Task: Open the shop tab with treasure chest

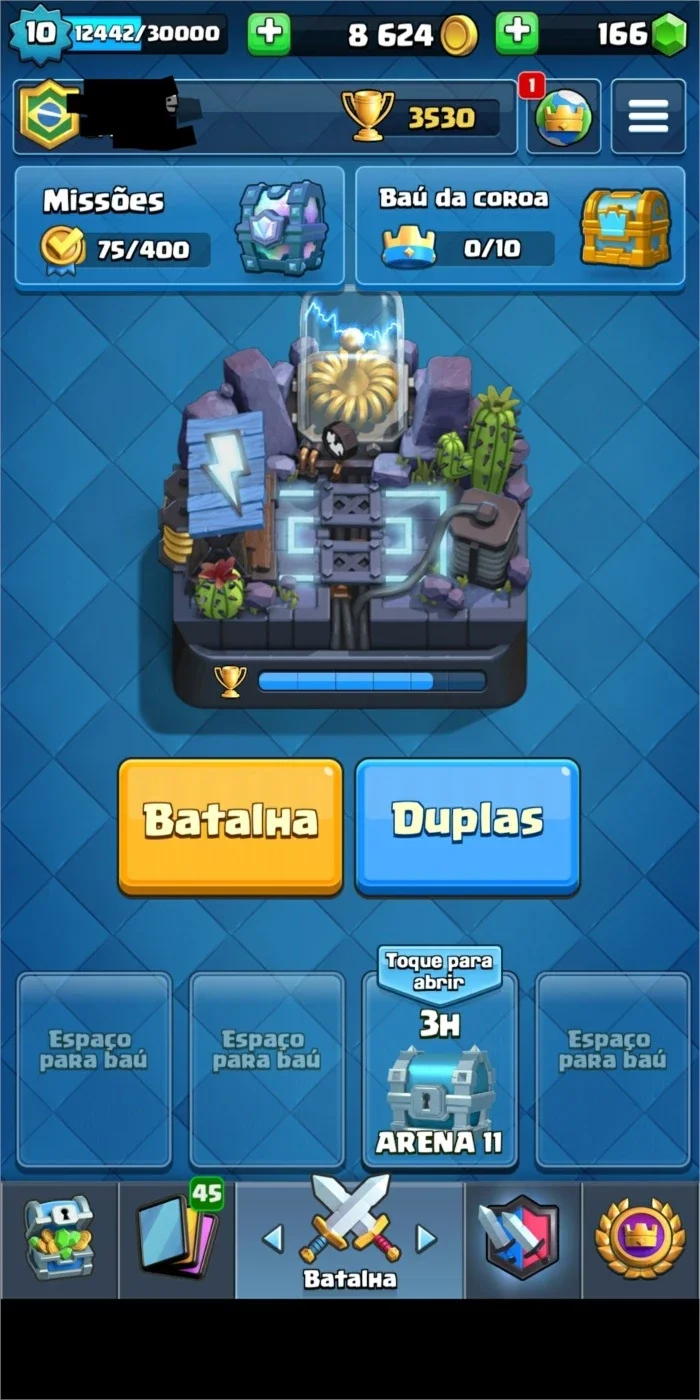Action: point(59,1239)
